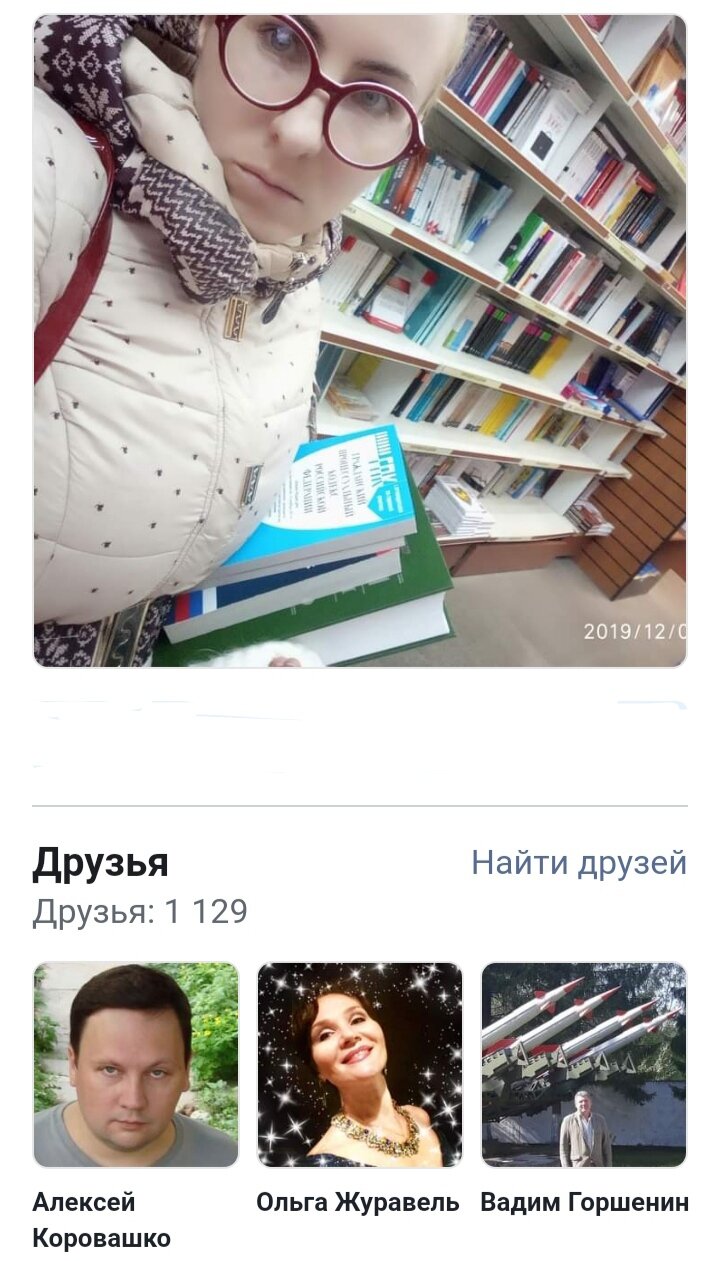Tap the Найти друзей link

click(x=579, y=862)
